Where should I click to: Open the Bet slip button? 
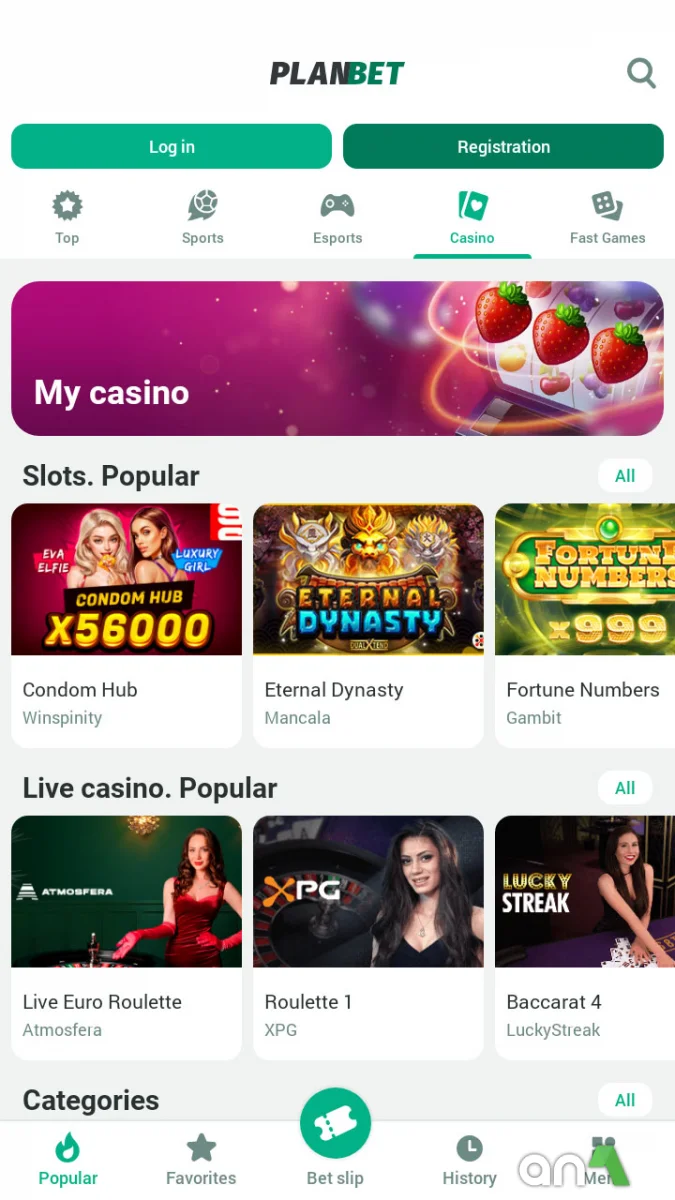pyautogui.click(x=335, y=1138)
